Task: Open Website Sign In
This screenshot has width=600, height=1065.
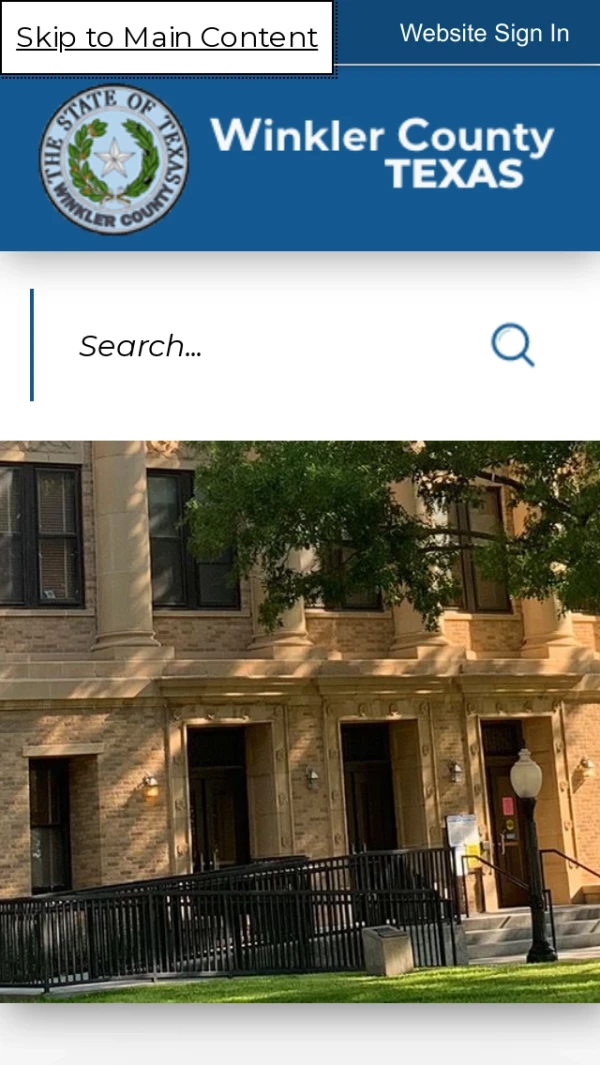Action: tap(484, 33)
